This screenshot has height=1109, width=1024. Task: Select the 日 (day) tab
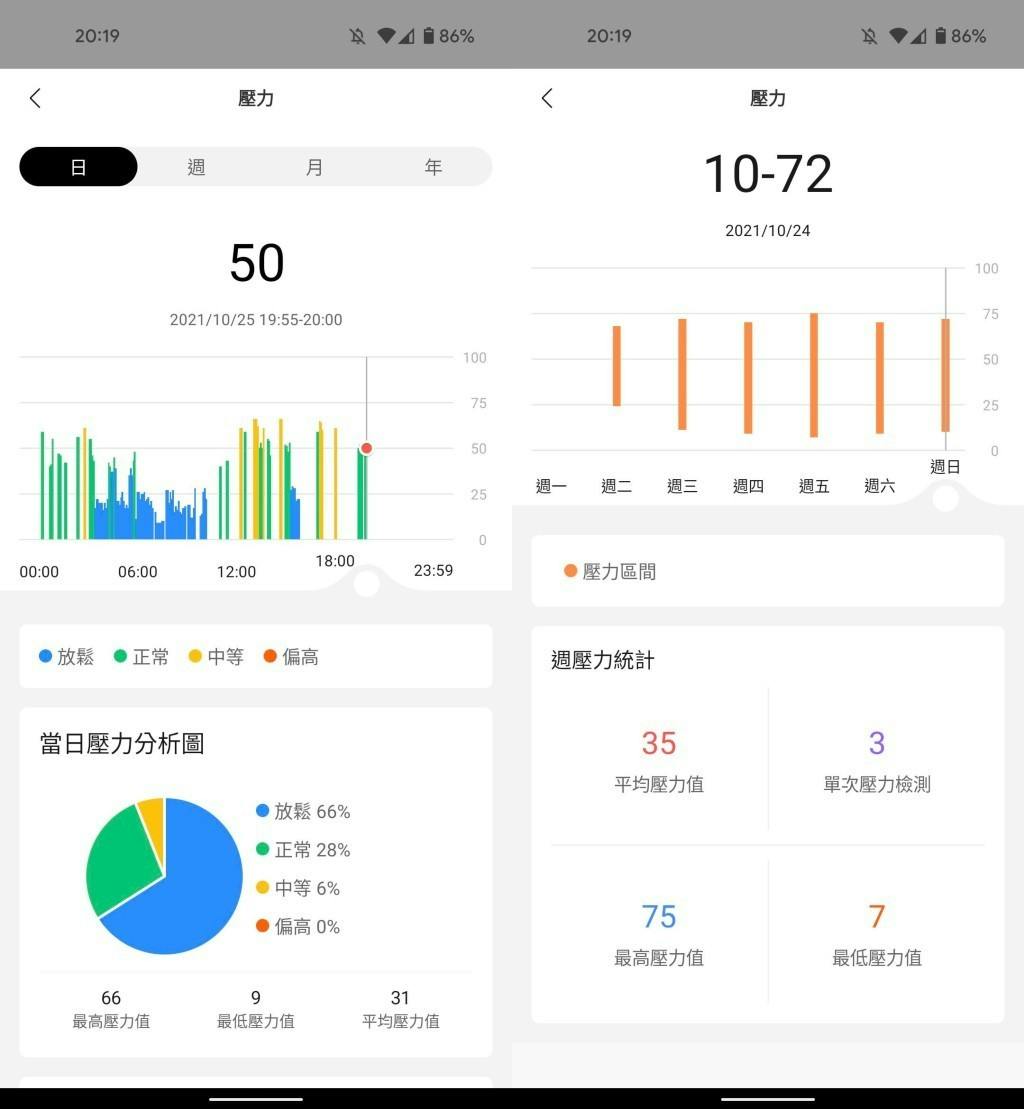click(78, 167)
